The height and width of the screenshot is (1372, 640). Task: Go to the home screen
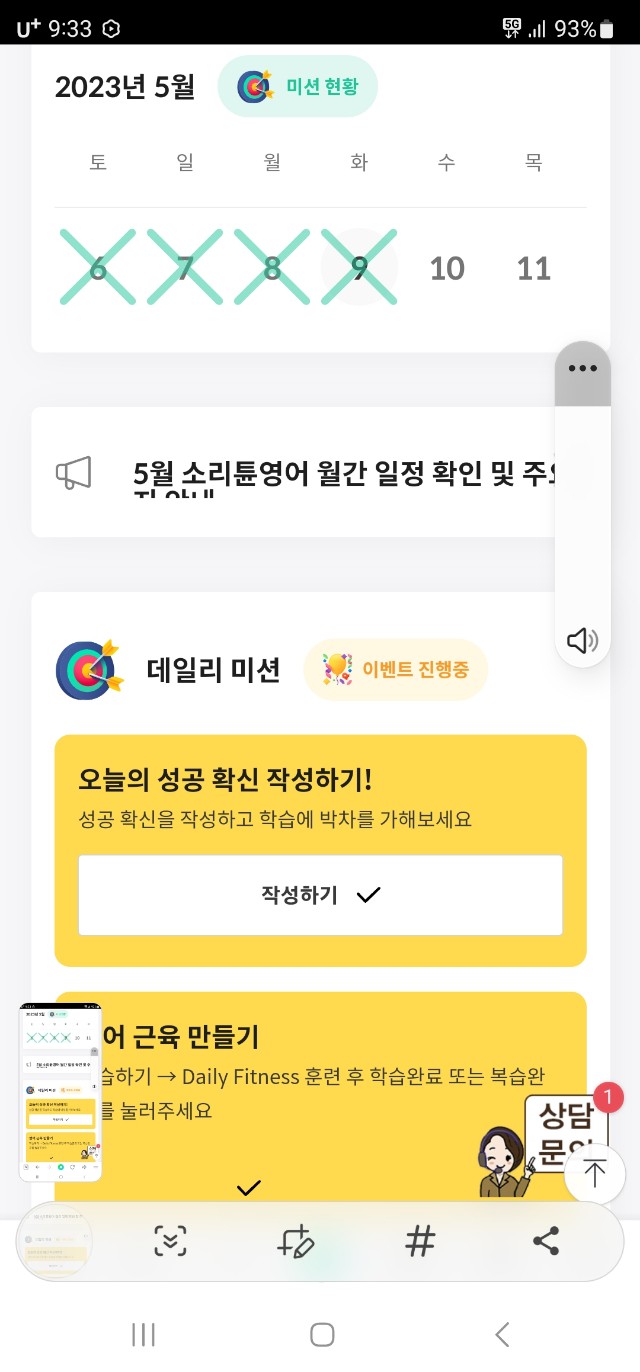point(321,1334)
